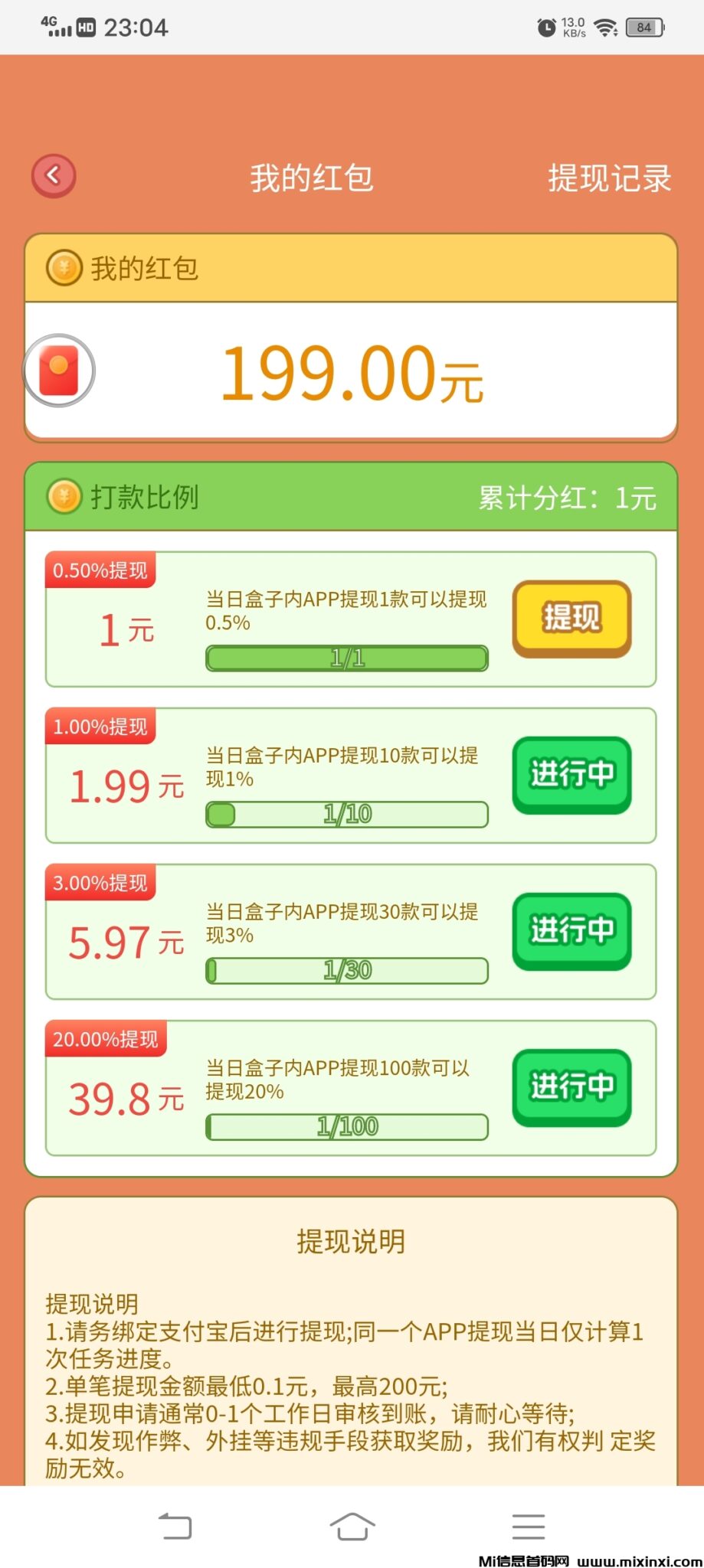Open recent apps via the bottom menu icon
Viewport: 704px width, 1568px height.
coord(528,1526)
